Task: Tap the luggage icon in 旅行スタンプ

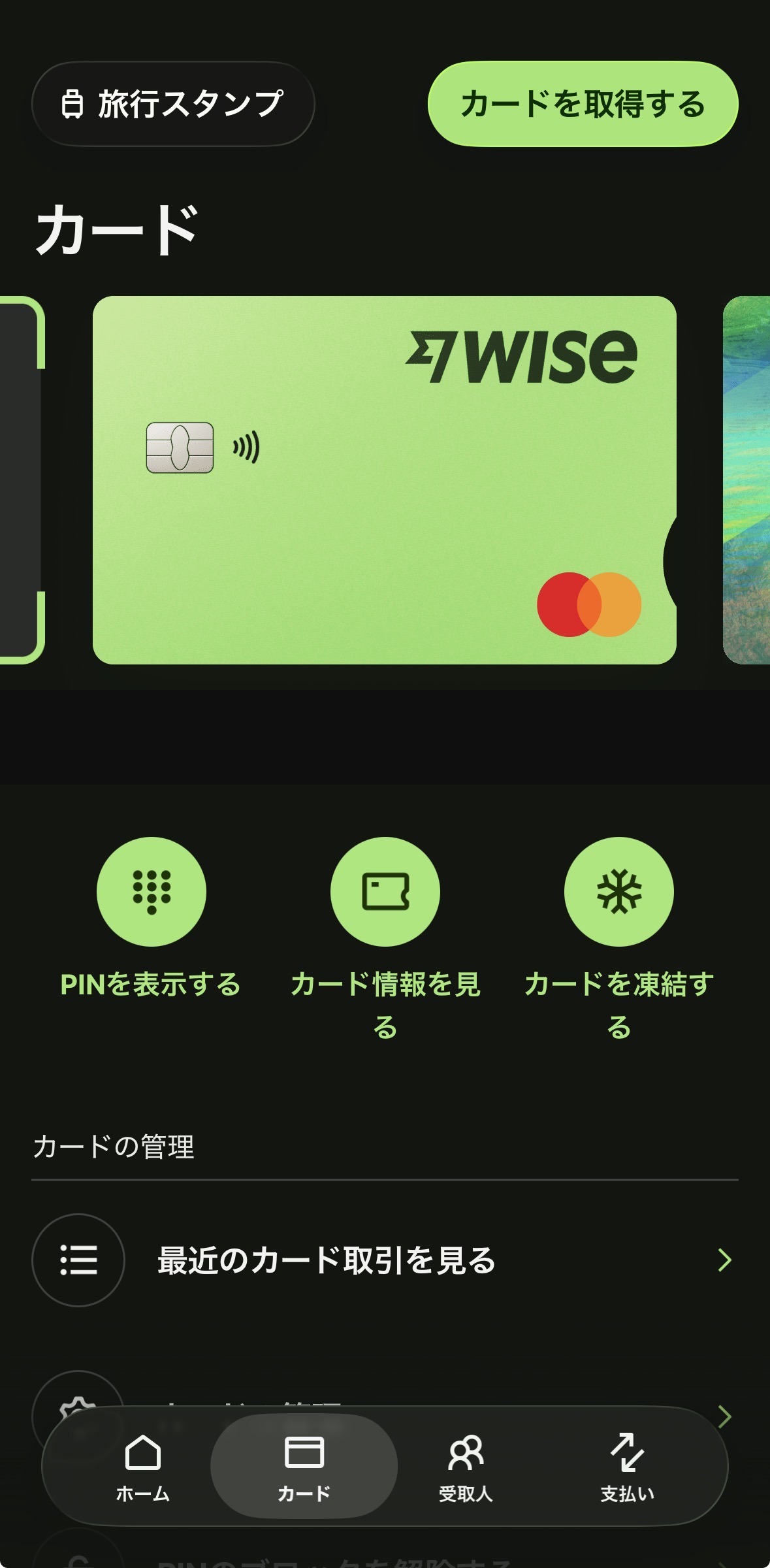Action: 74,103
